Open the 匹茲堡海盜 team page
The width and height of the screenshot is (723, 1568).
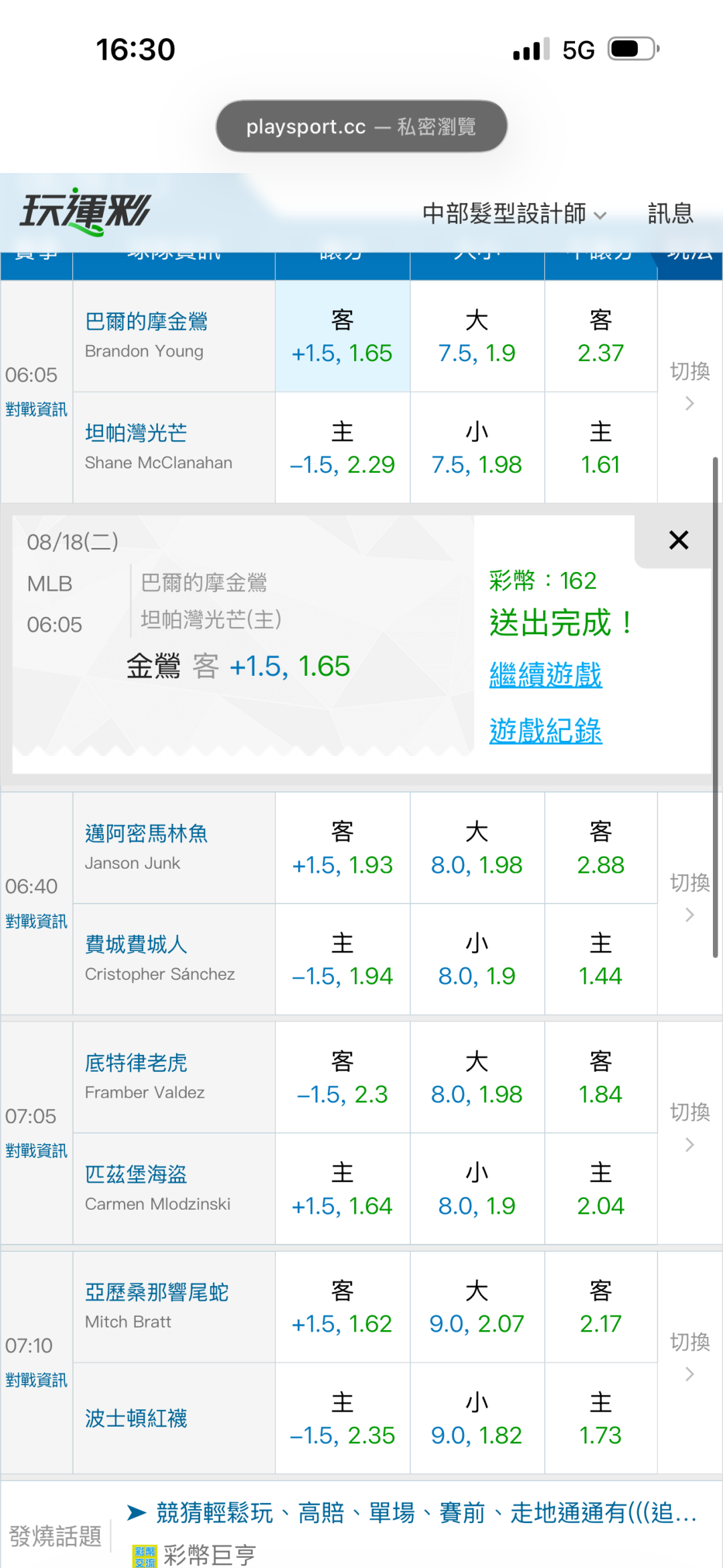(x=136, y=1174)
